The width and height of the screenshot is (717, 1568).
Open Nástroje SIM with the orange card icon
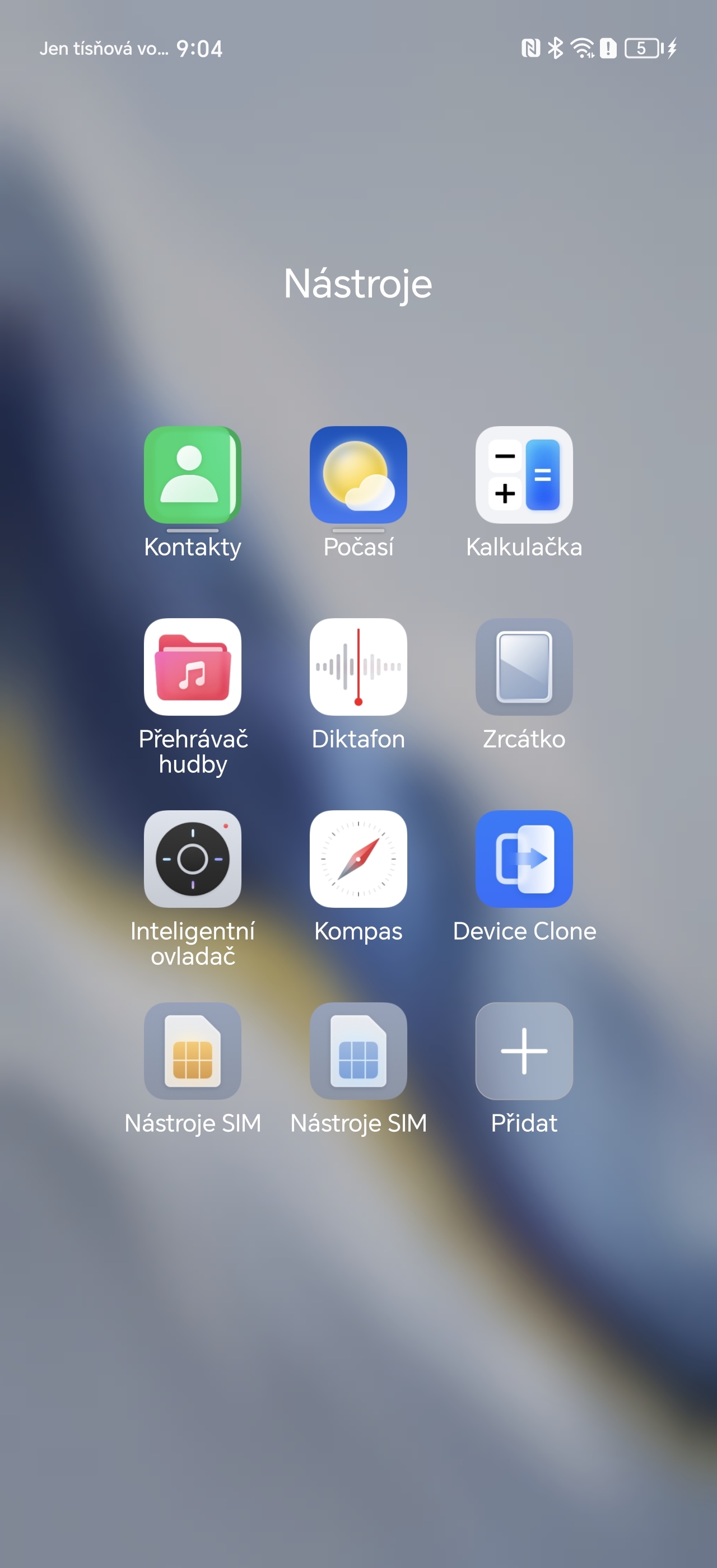[x=192, y=1051]
